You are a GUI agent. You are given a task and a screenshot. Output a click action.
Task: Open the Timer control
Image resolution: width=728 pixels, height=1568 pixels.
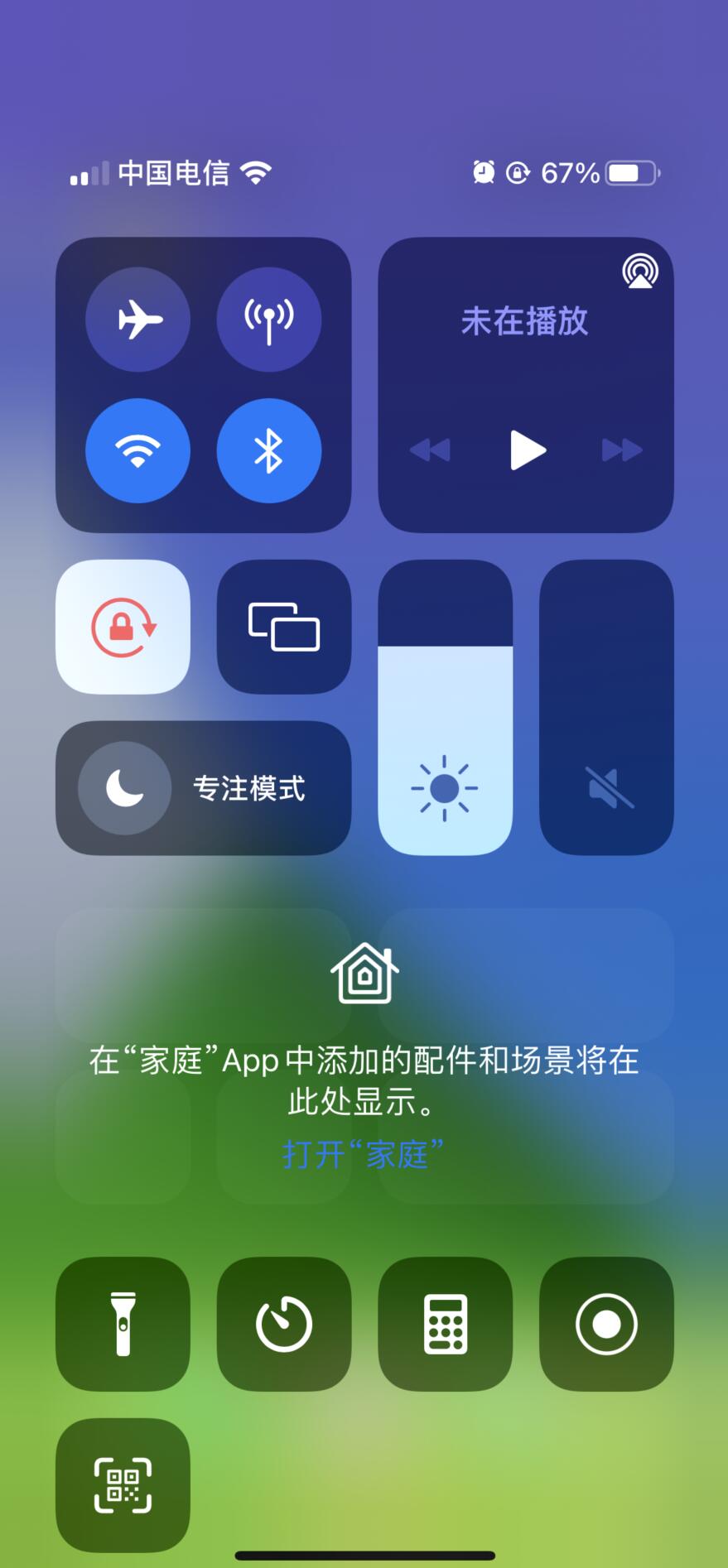[283, 1324]
